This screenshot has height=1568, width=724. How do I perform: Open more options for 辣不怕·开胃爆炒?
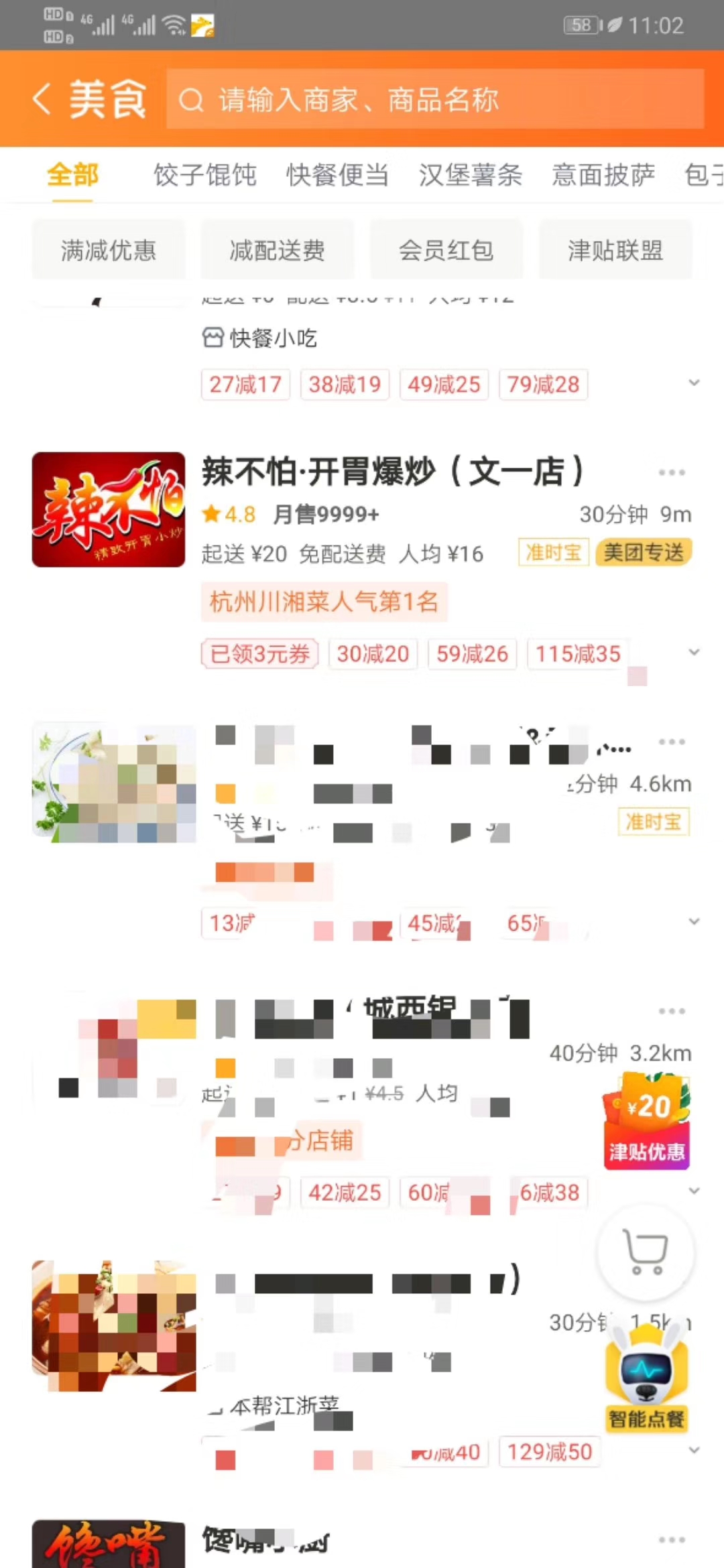671,472
